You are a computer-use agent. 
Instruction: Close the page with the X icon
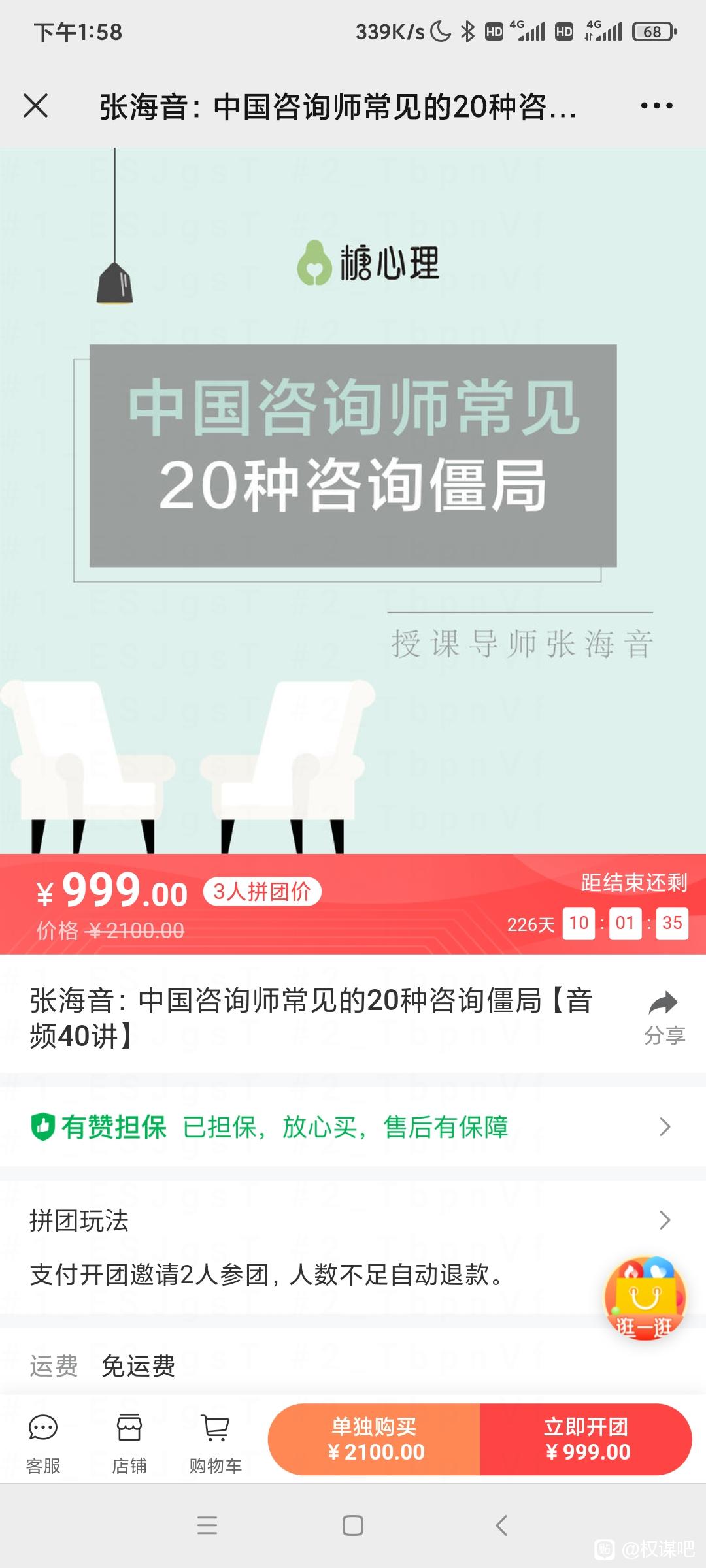coord(36,106)
